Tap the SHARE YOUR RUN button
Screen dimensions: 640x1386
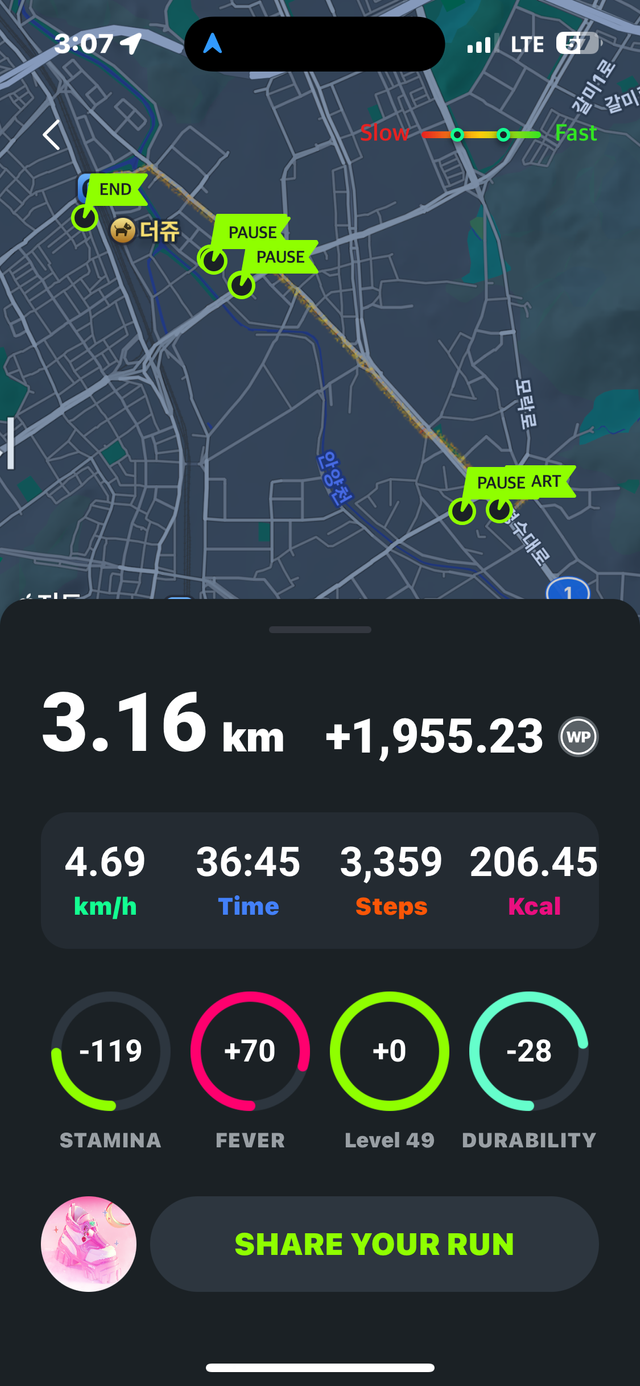point(374,1244)
